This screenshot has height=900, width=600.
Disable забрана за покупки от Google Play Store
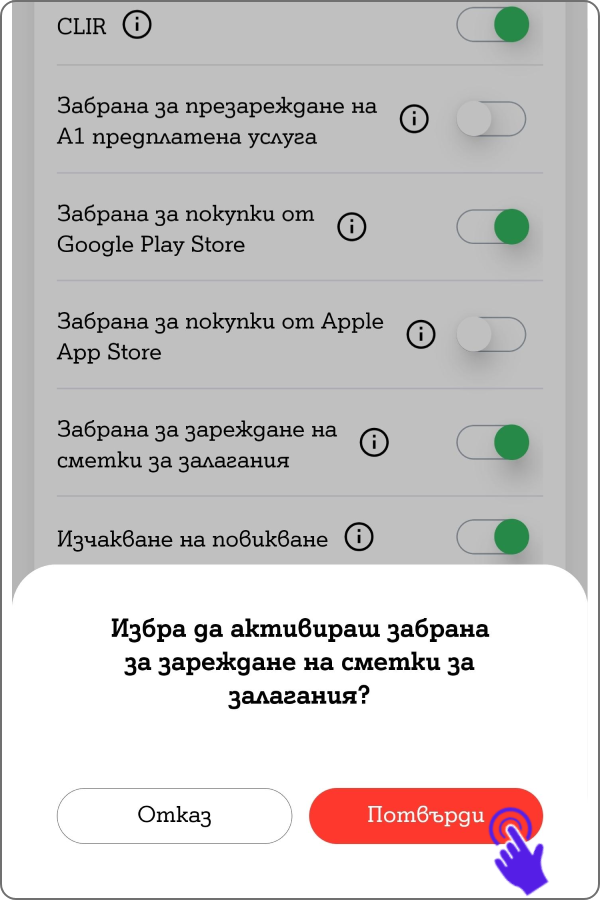pyautogui.click(x=491, y=227)
